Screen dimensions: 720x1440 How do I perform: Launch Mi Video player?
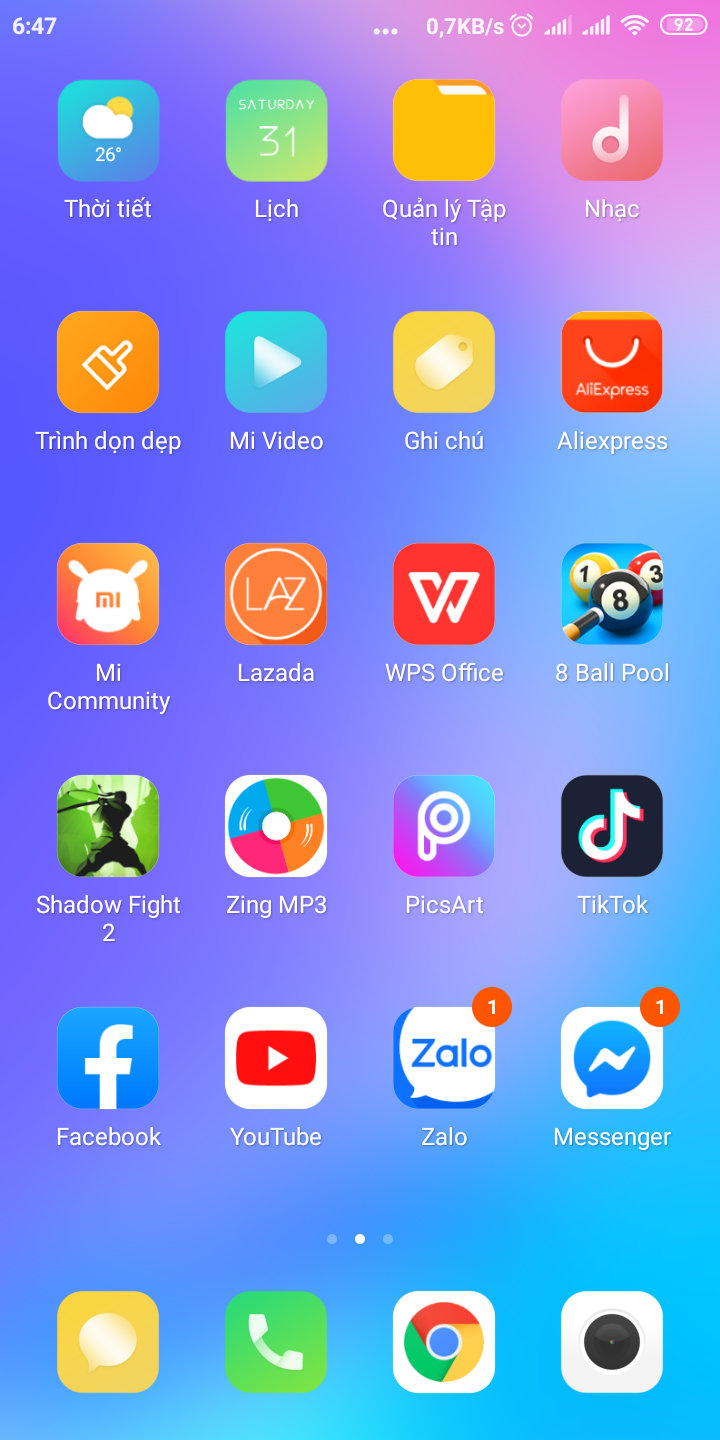[x=276, y=363]
